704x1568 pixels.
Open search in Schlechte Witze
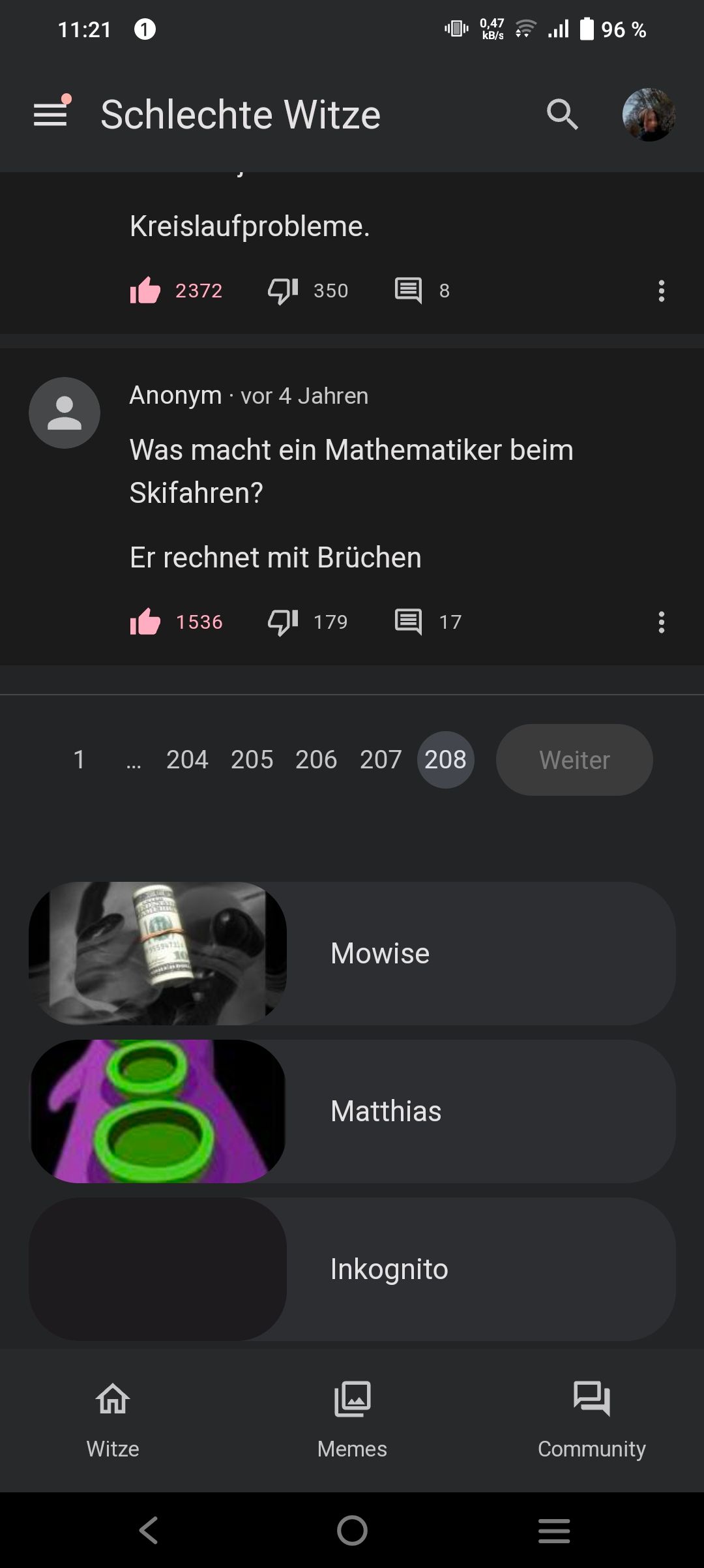click(x=562, y=115)
